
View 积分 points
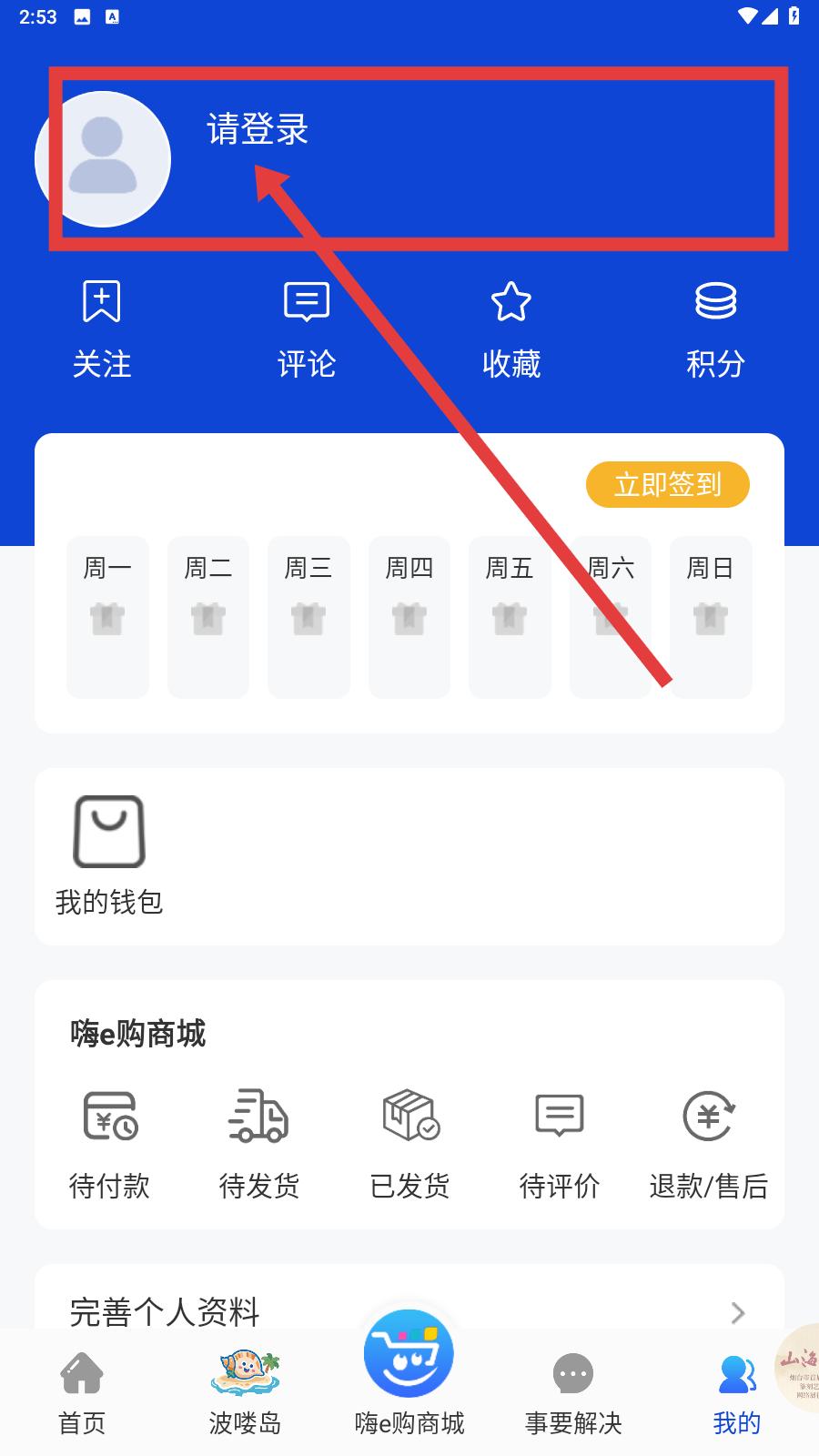(716, 329)
